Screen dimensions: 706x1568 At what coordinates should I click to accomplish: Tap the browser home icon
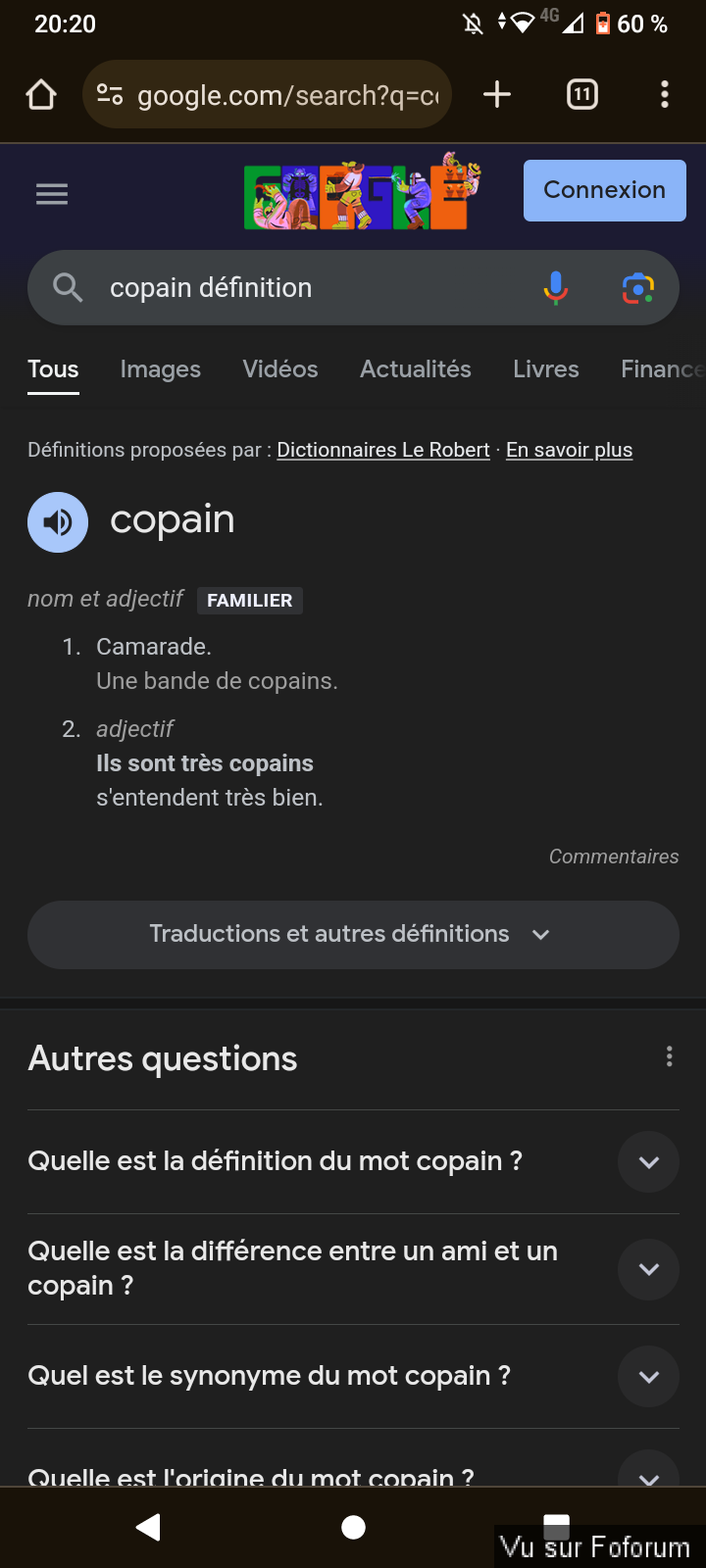tap(41, 95)
